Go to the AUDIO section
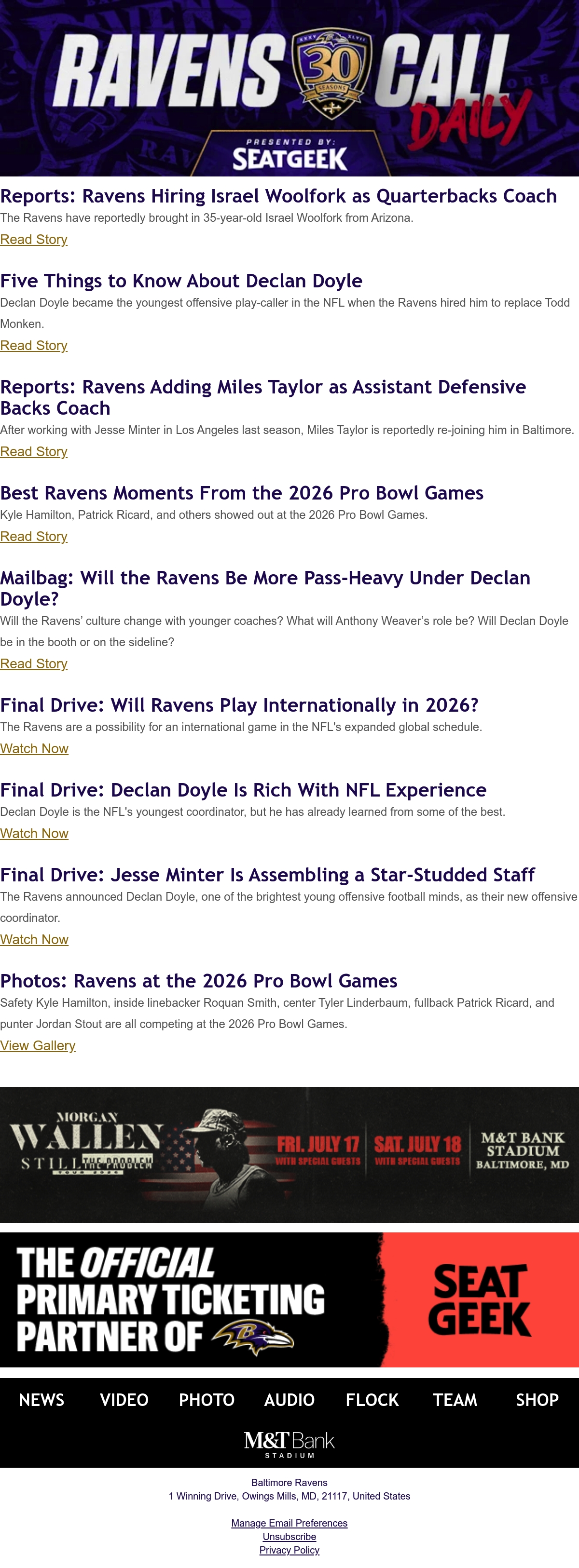This screenshot has height=1568, width=579. 289,1399
